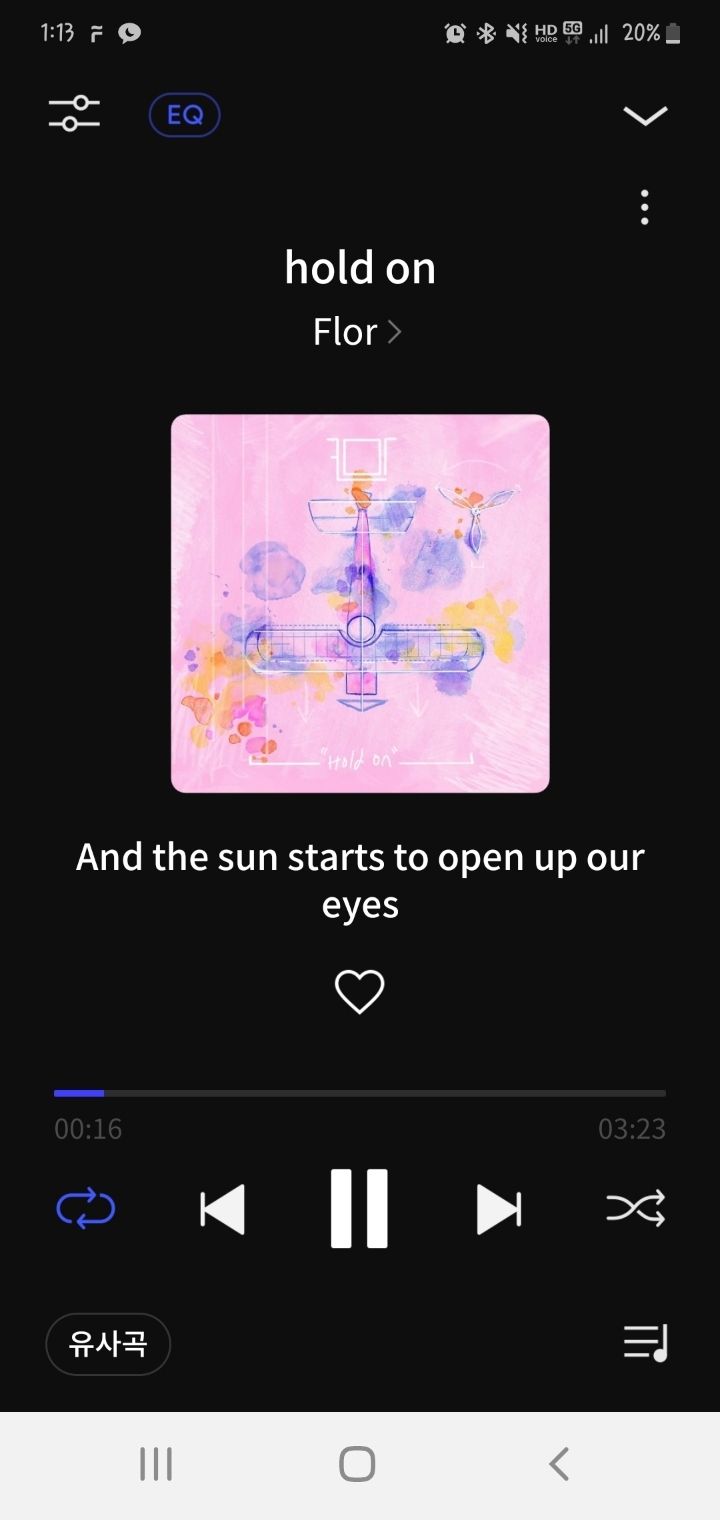Skip to the next track
This screenshot has height=1520, width=720.
click(498, 1209)
